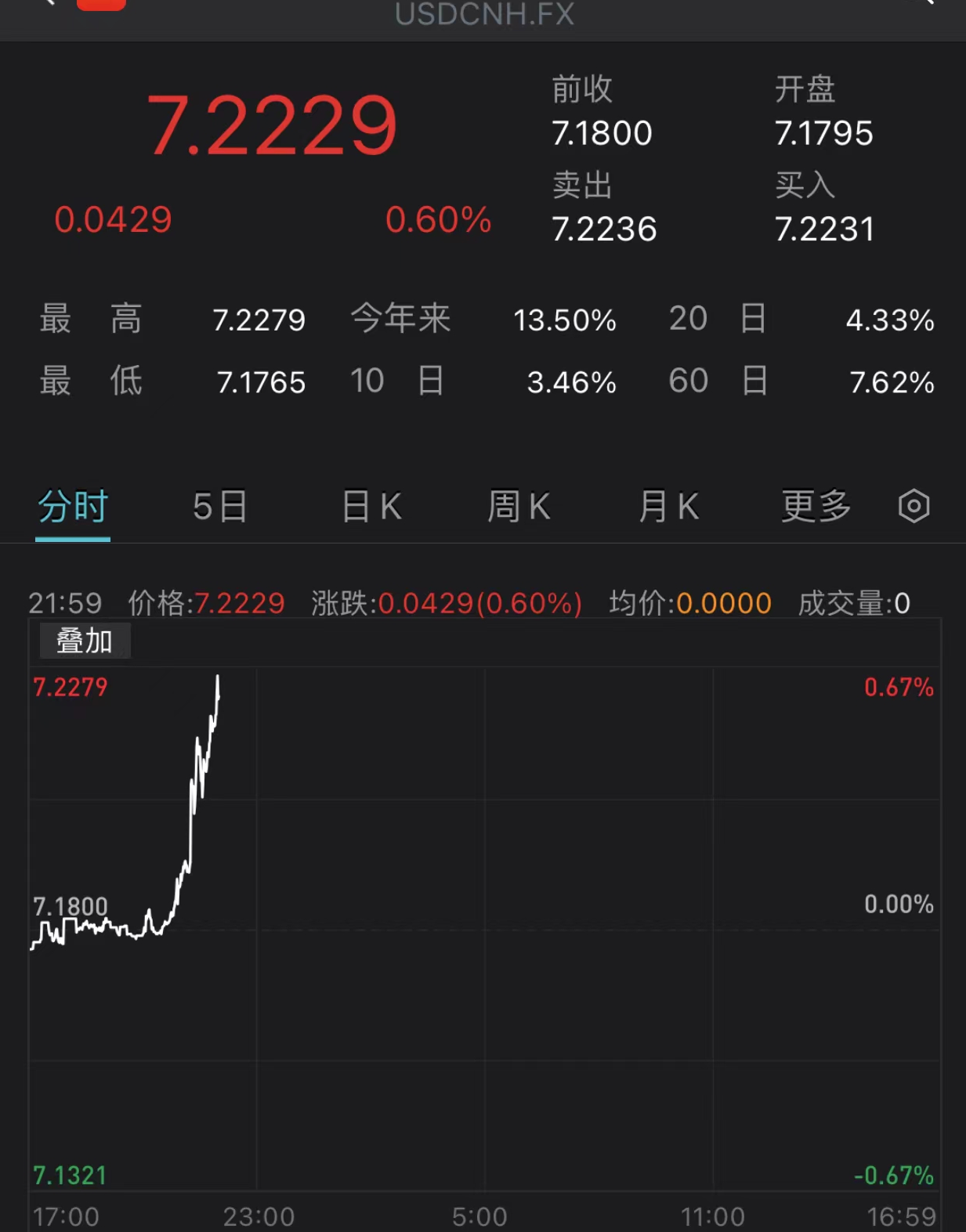The image size is (966, 1232).
Task: Show the 周K weekly chart
Action: click(x=519, y=506)
